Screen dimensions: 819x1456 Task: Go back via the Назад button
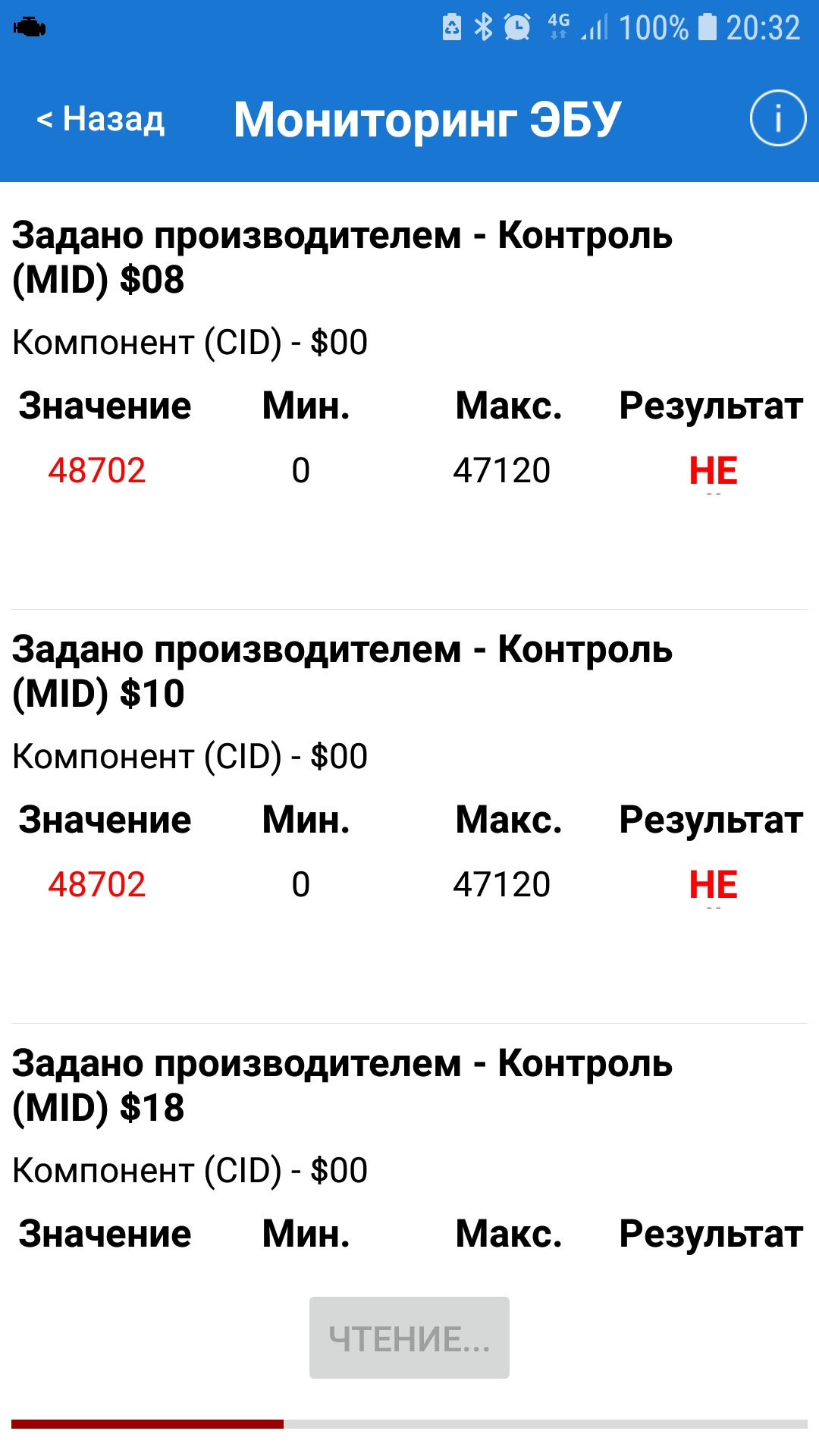click(101, 119)
